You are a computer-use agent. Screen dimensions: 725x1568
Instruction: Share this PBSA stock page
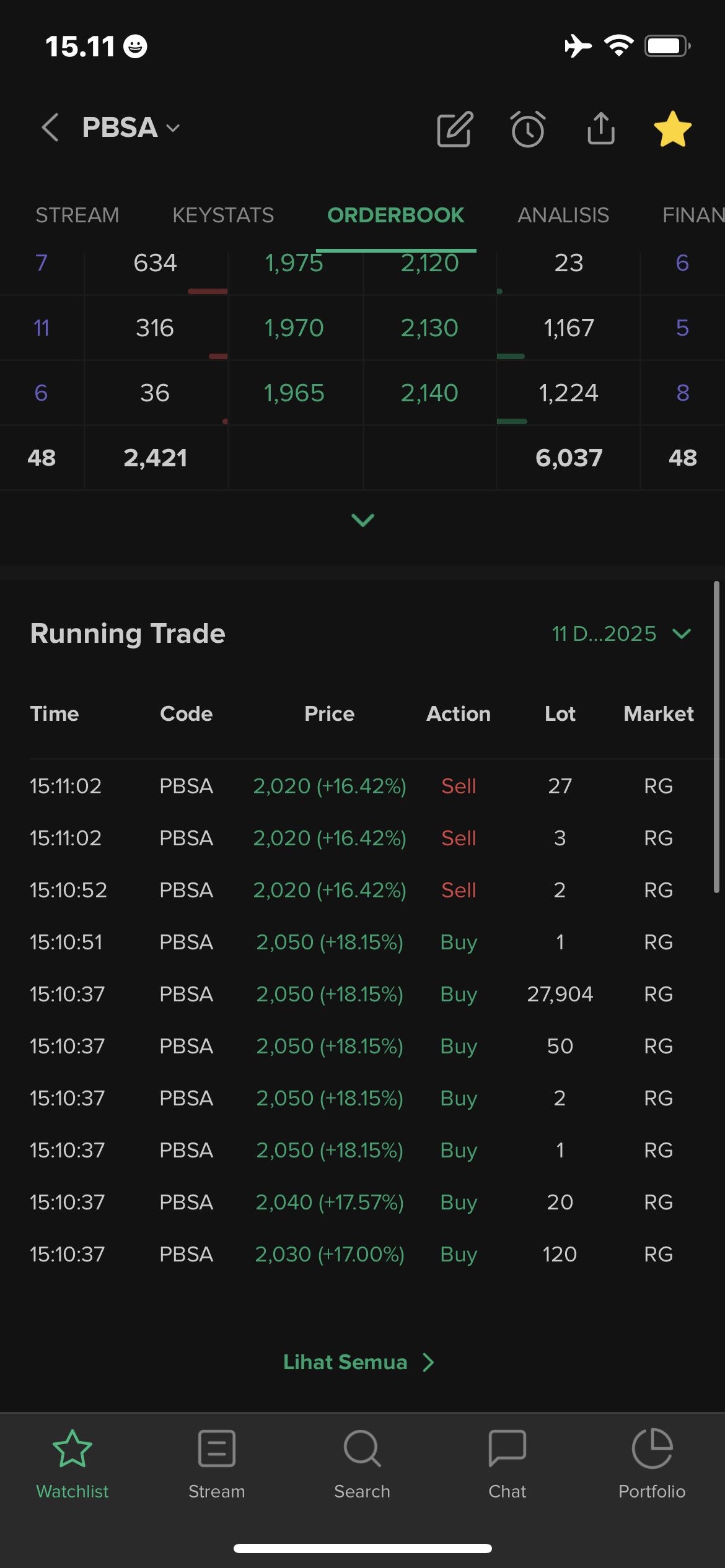(600, 129)
